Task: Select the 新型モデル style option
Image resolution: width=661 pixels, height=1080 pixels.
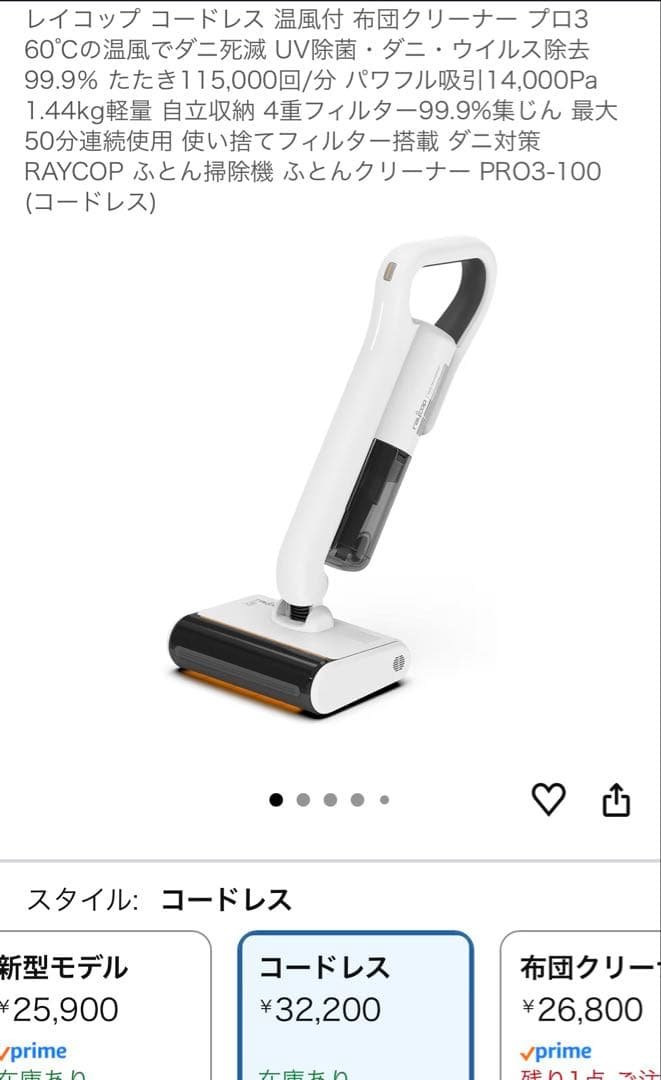Action: 100,1005
